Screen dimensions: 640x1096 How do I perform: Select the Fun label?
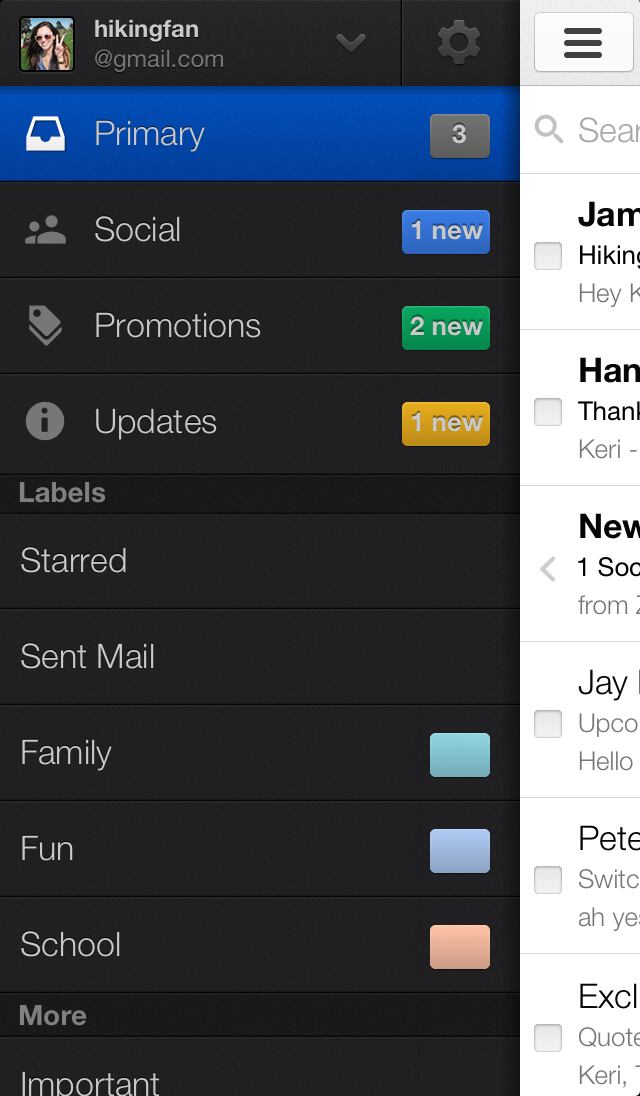[259, 849]
